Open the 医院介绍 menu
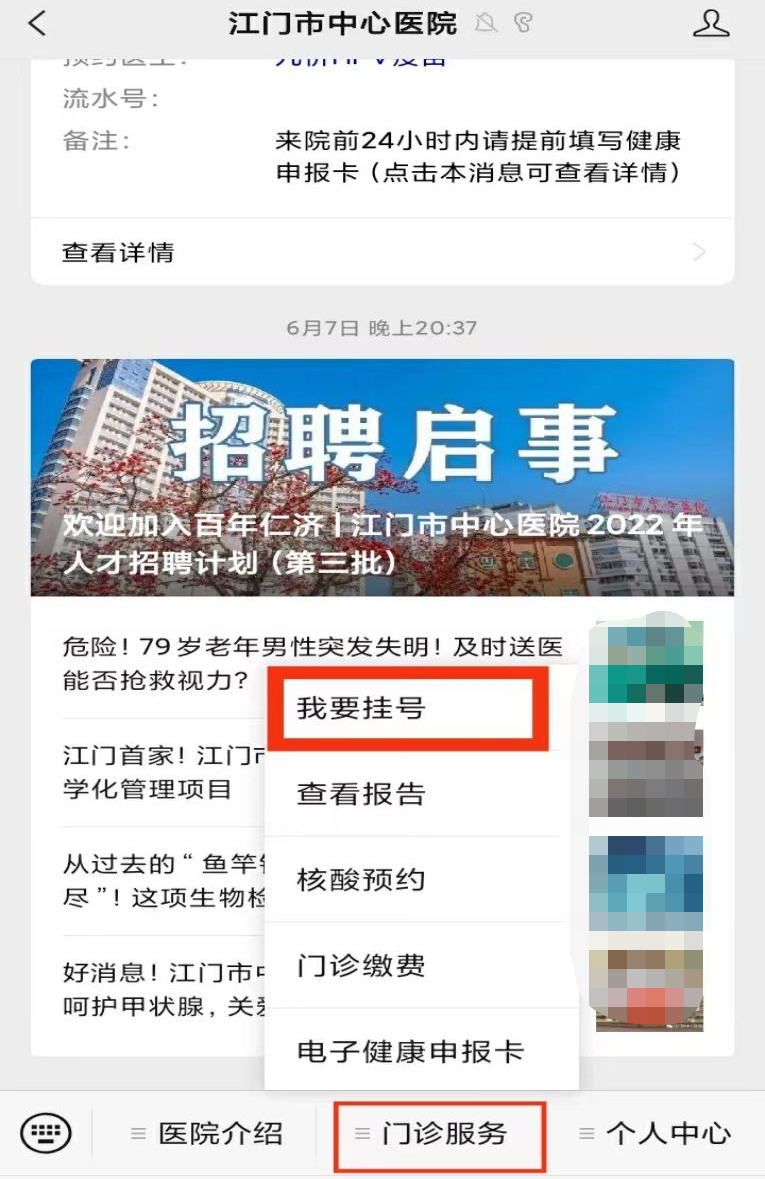This screenshot has height=1179, width=765. pos(207,1134)
